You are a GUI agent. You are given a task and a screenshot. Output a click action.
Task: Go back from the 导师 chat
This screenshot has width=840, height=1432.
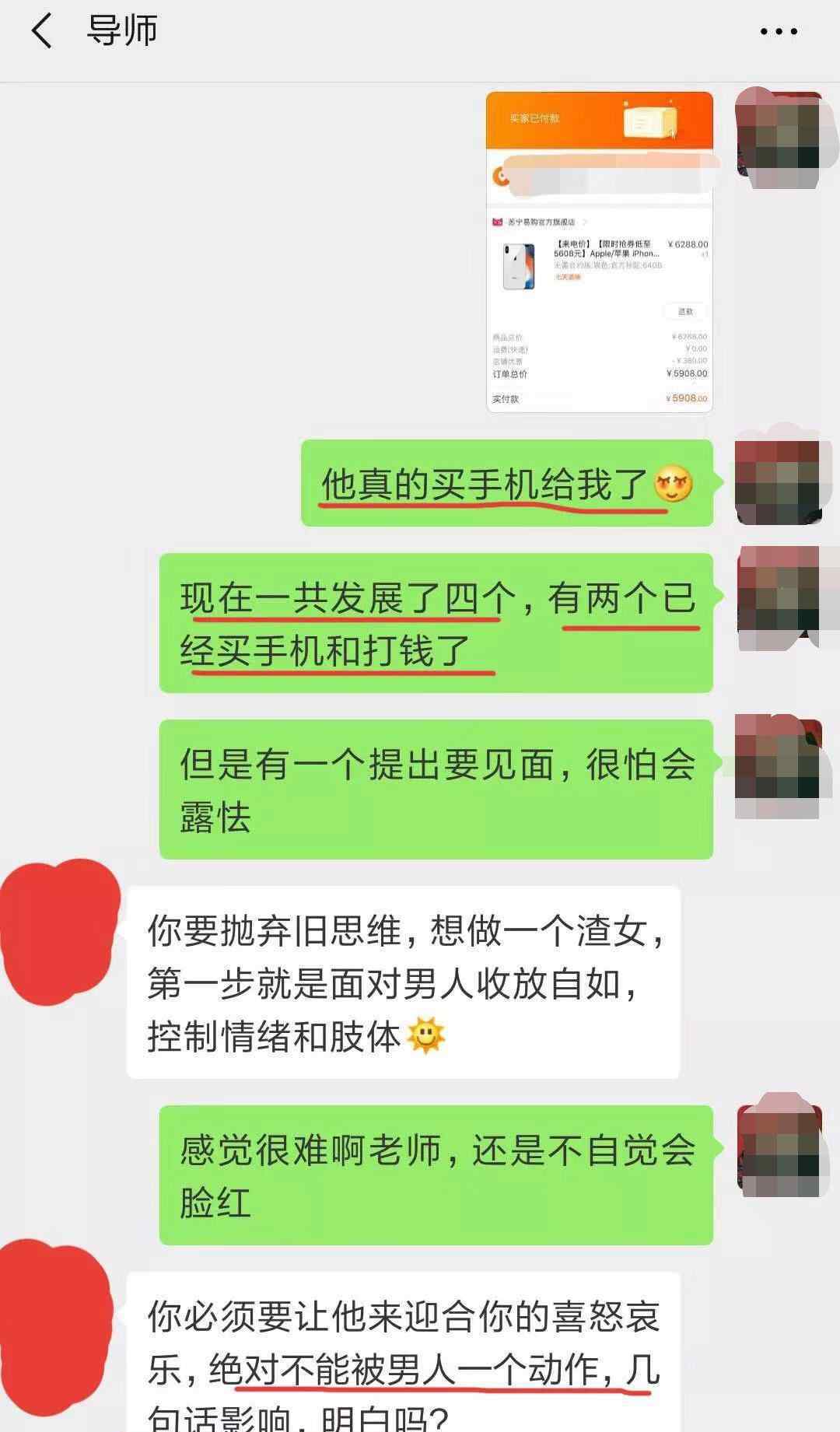[x=41, y=32]
